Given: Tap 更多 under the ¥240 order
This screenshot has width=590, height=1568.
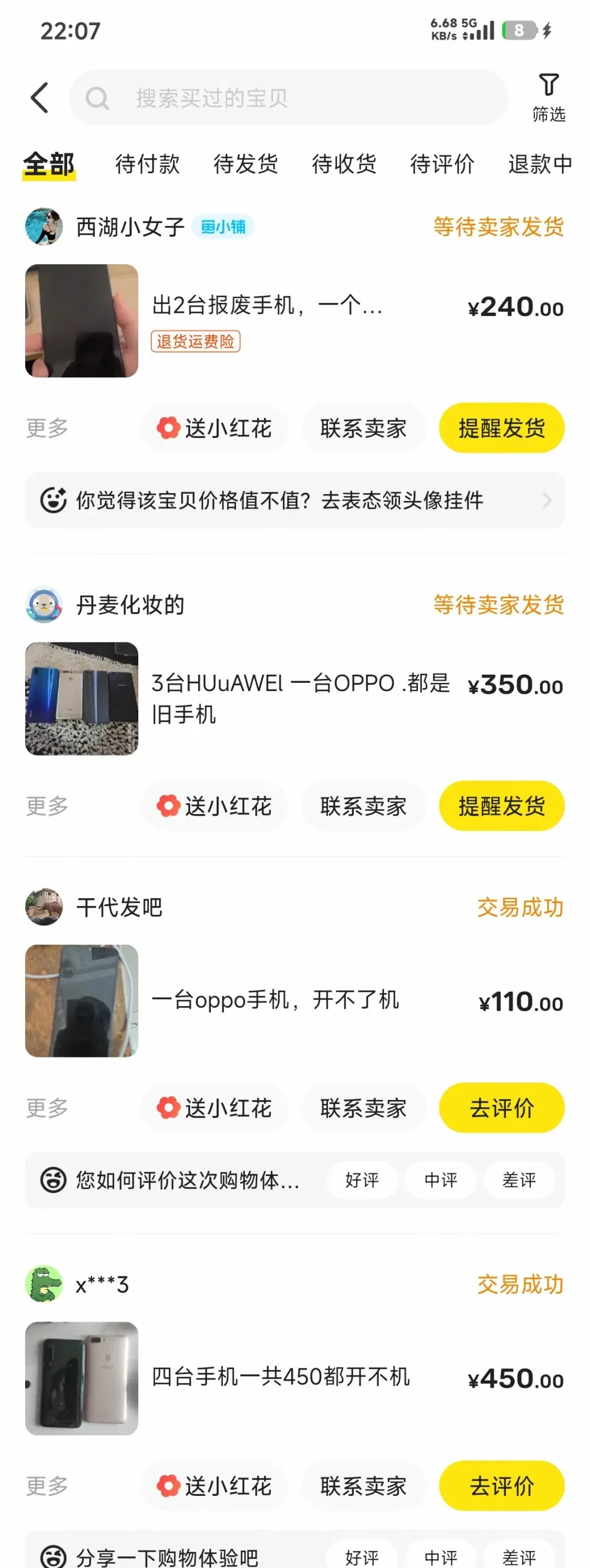Looking at the screenshot, I should click(47, 428).
